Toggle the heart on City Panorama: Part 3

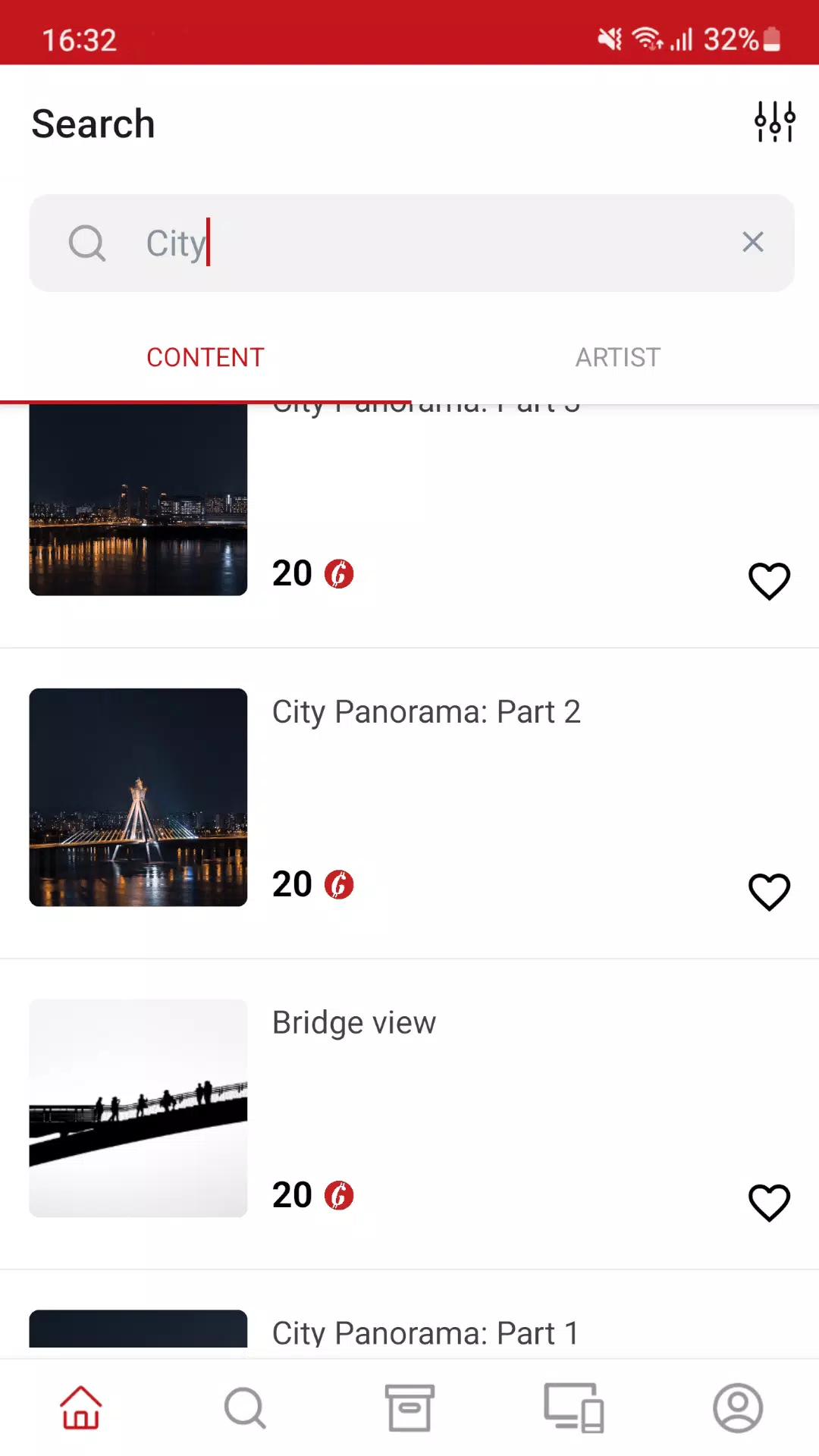click(x=770, y=582)
